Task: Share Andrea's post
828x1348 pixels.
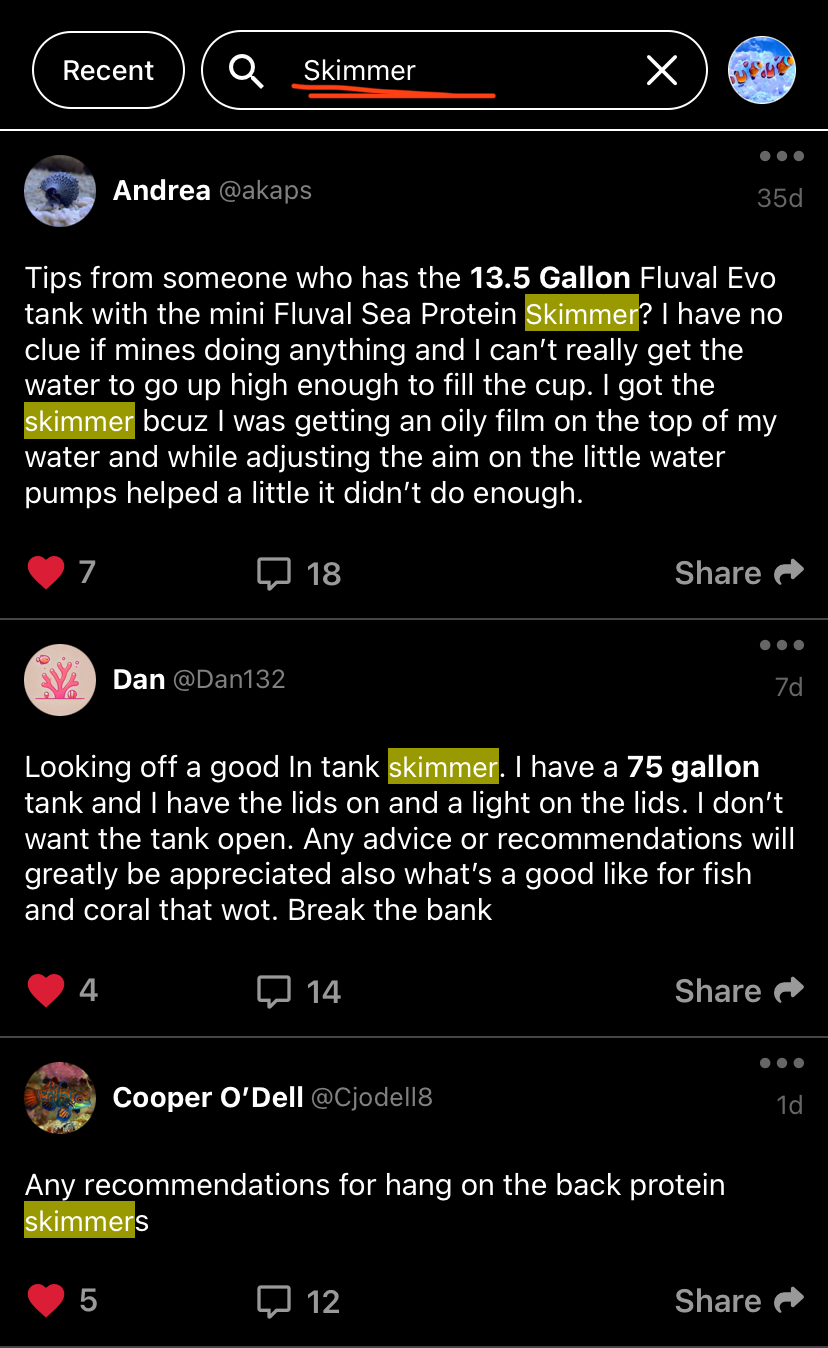Action: (x=739, y=573)
